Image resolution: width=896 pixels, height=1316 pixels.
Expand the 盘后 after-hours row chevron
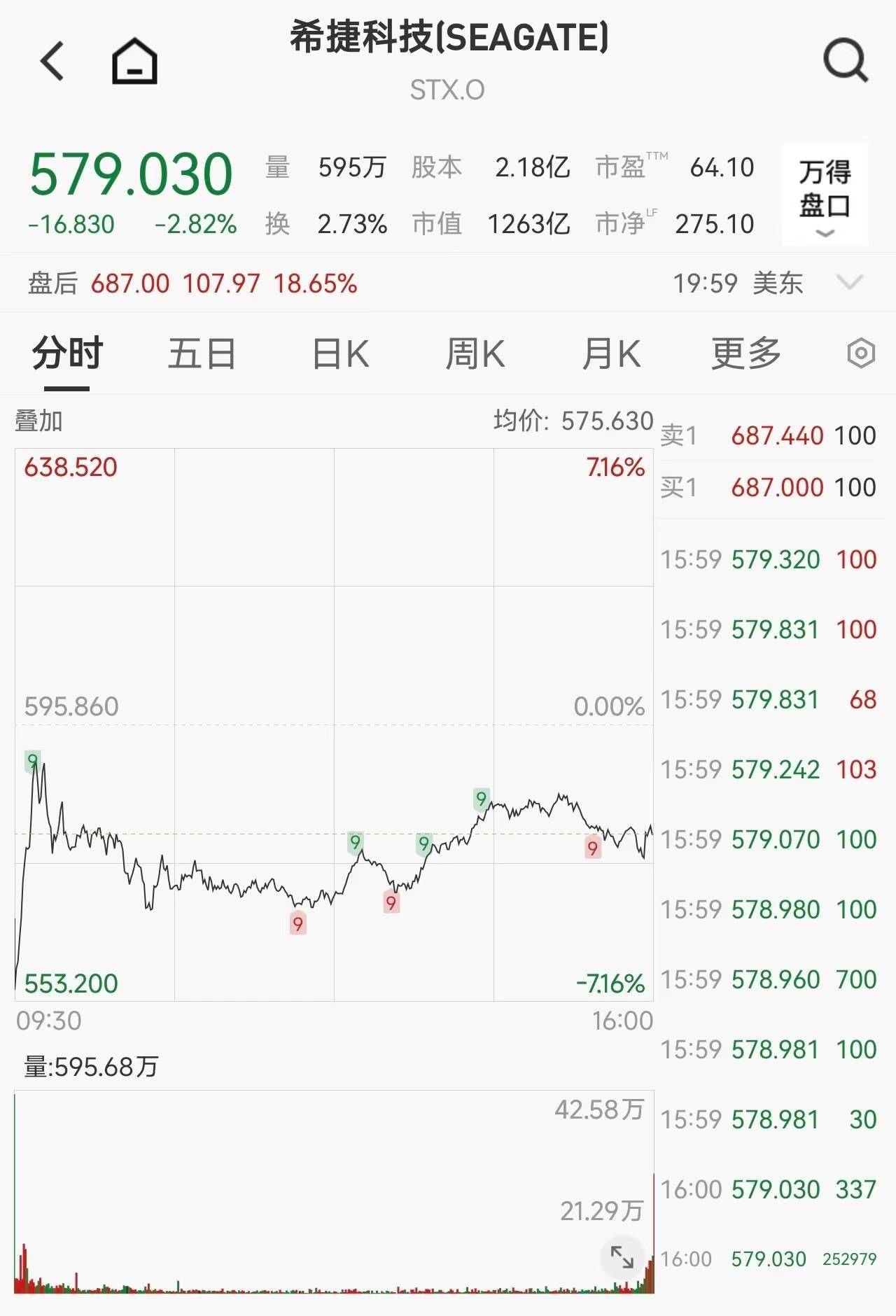850,283
